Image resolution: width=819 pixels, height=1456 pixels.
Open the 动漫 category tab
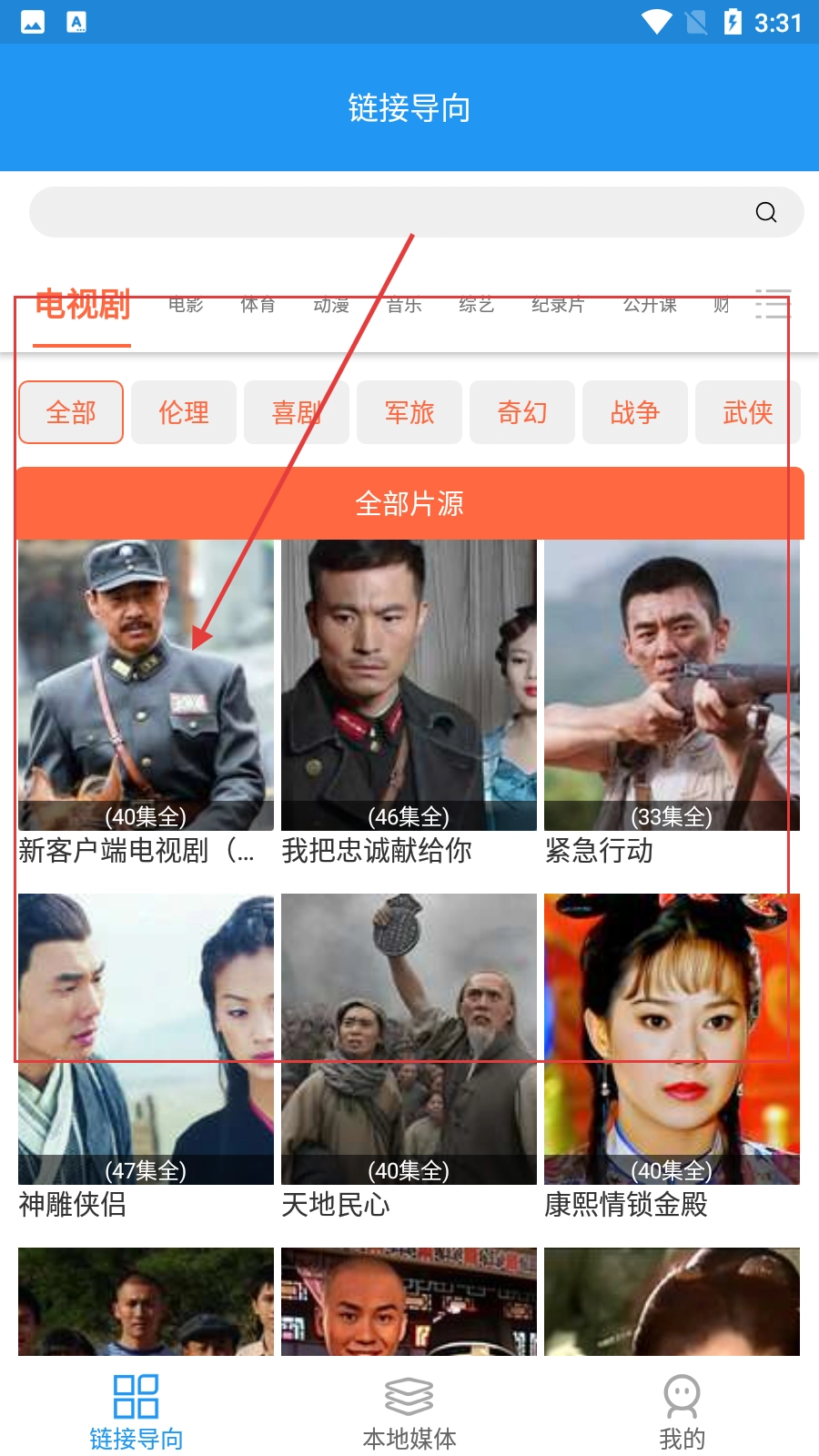[331, 305]
